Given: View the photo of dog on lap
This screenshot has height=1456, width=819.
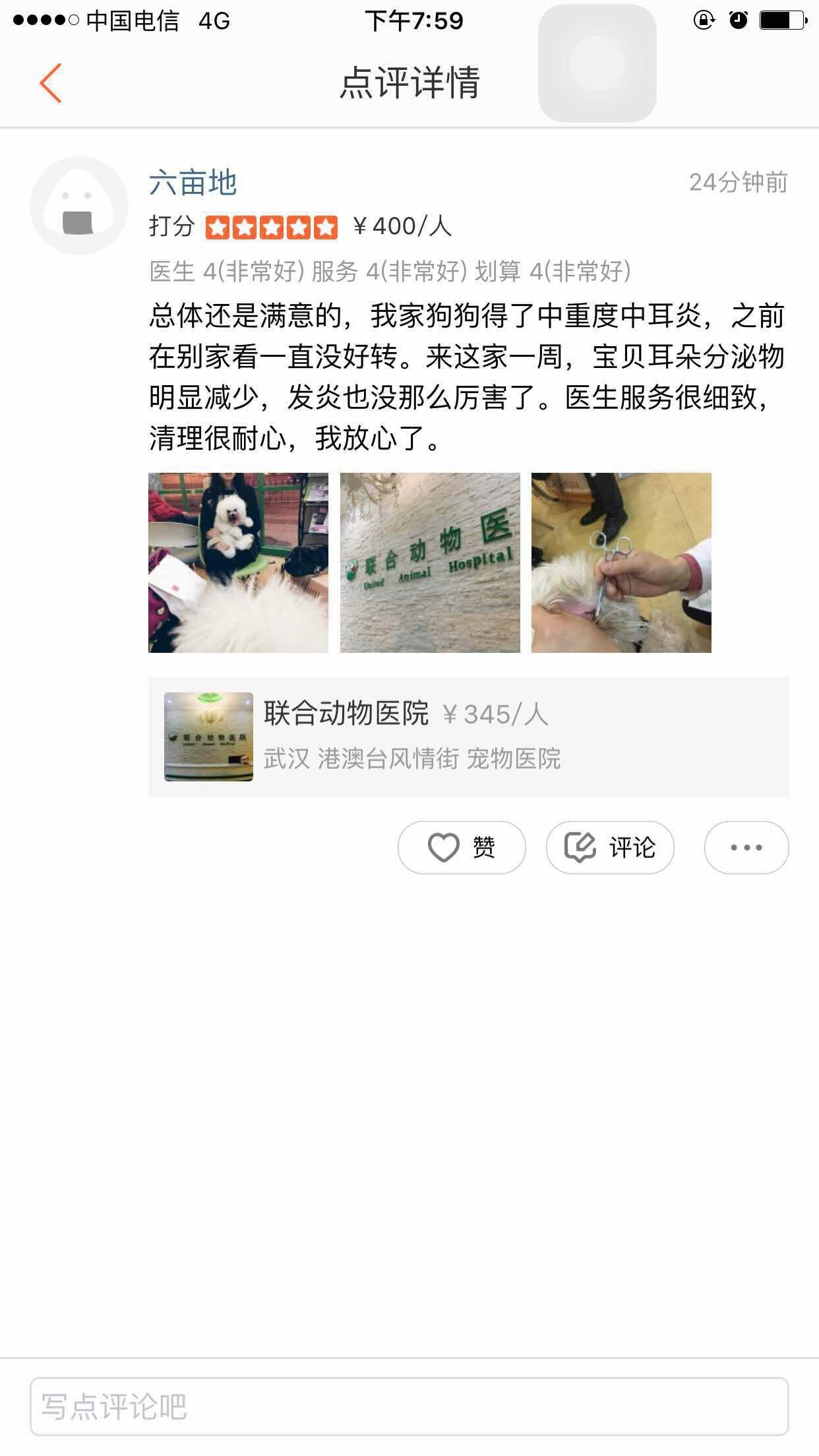Looking at the screenshot, I should pyautogui.click(x=238, y=562).
